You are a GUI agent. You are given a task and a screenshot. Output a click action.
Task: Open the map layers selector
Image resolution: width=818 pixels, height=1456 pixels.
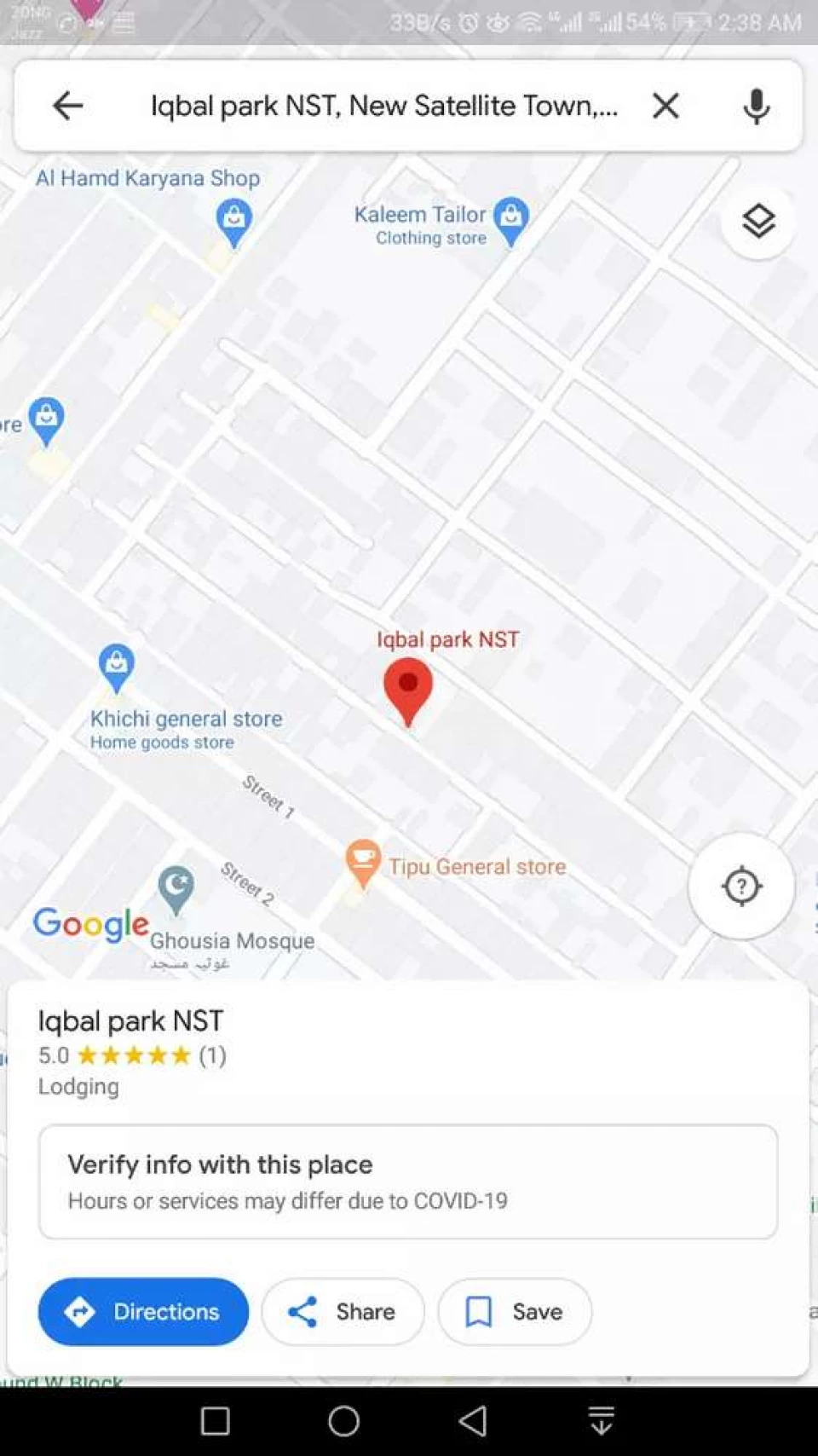pyautogui.click(x=758, y=222)
